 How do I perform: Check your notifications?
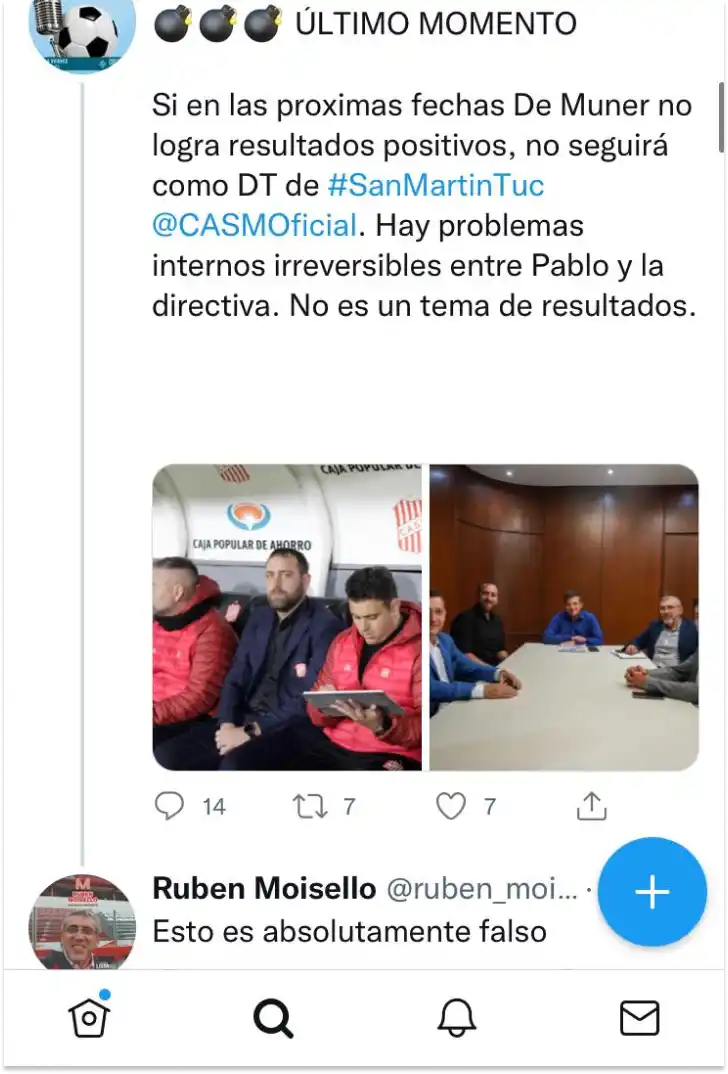[455, 1019]
